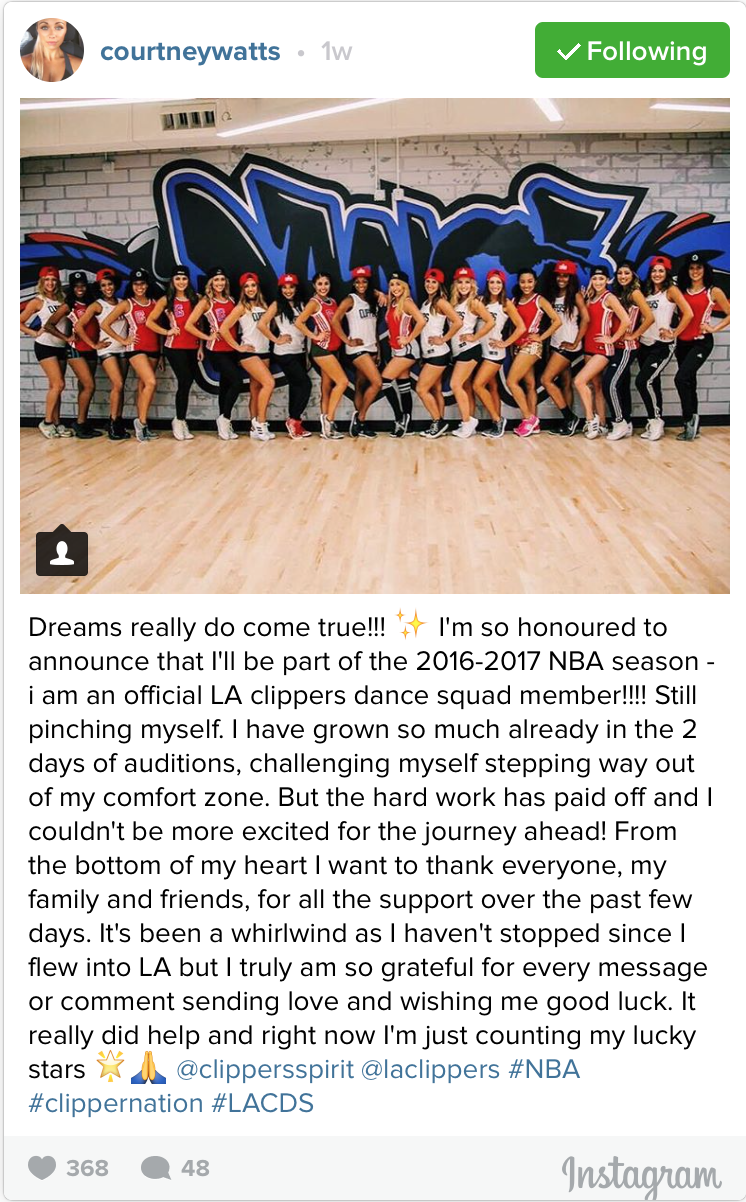Tap the courtneywatts username
Viewport: 746px width, 1202px height.
[x=190, y=51]
